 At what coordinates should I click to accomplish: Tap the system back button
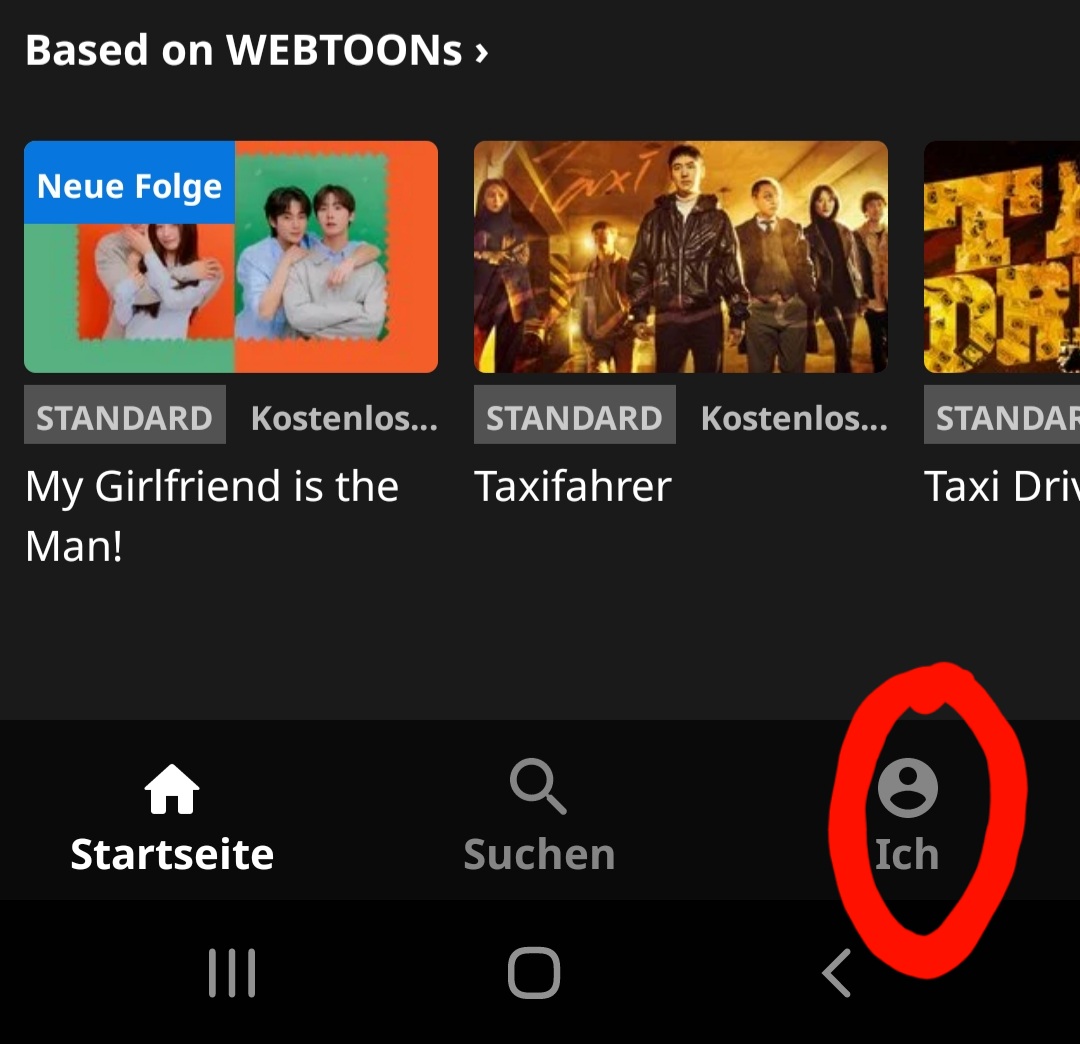836,973
